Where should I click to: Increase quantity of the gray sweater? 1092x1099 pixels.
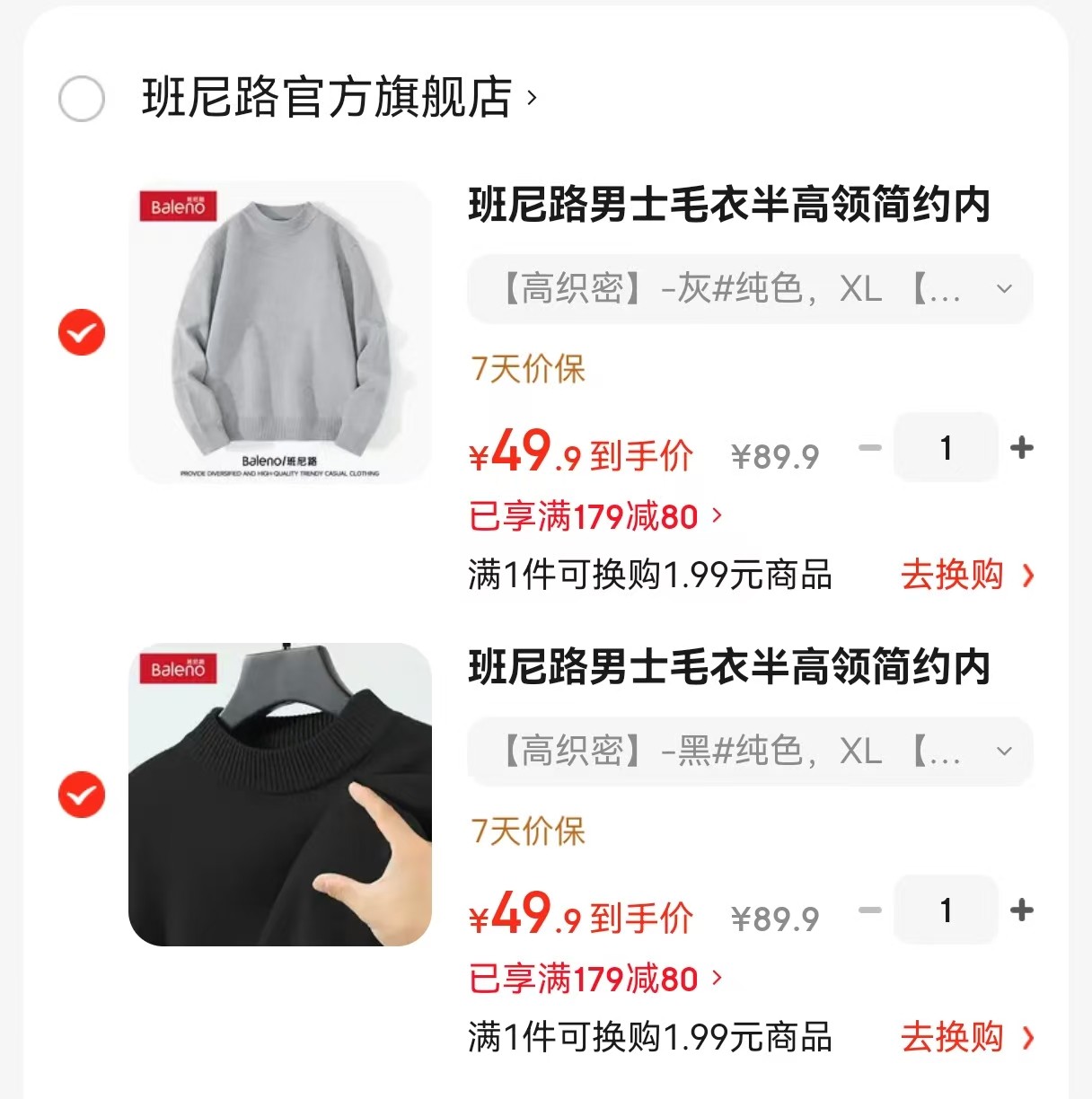(x=1021, y=447)
